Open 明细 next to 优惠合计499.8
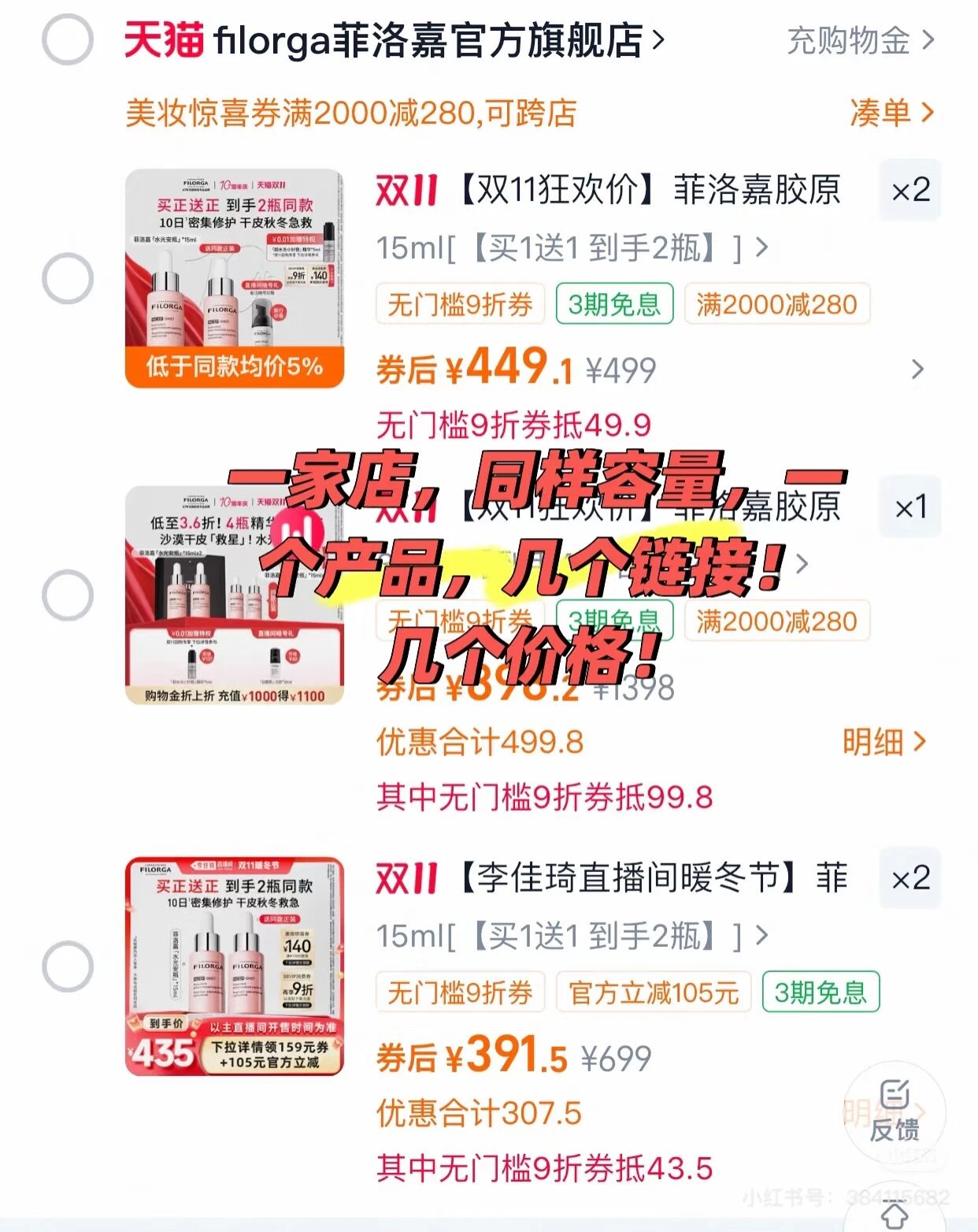 point(883,741)
